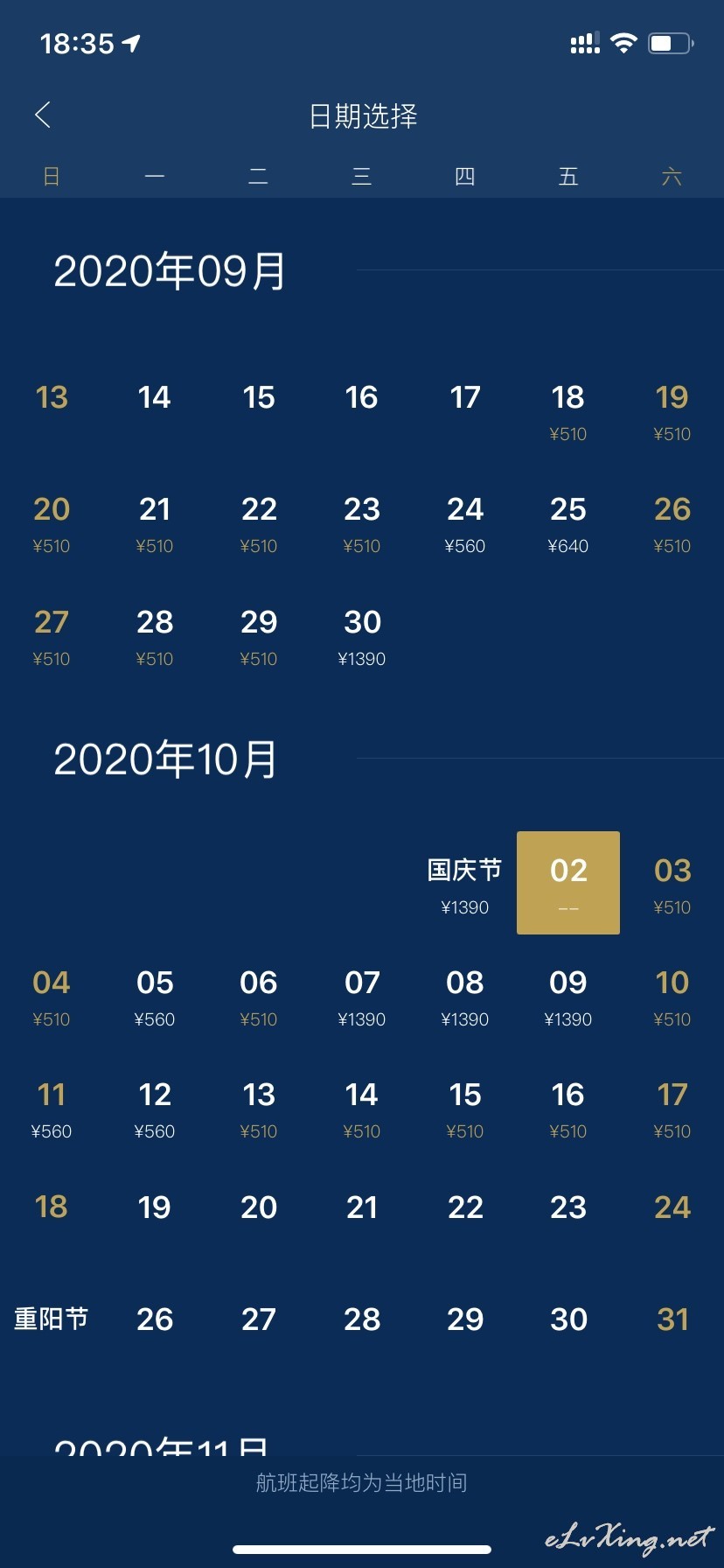Pick October 11 at ¥560
The width and height of the screenshot is (724, 1568).
point(52,1109)
